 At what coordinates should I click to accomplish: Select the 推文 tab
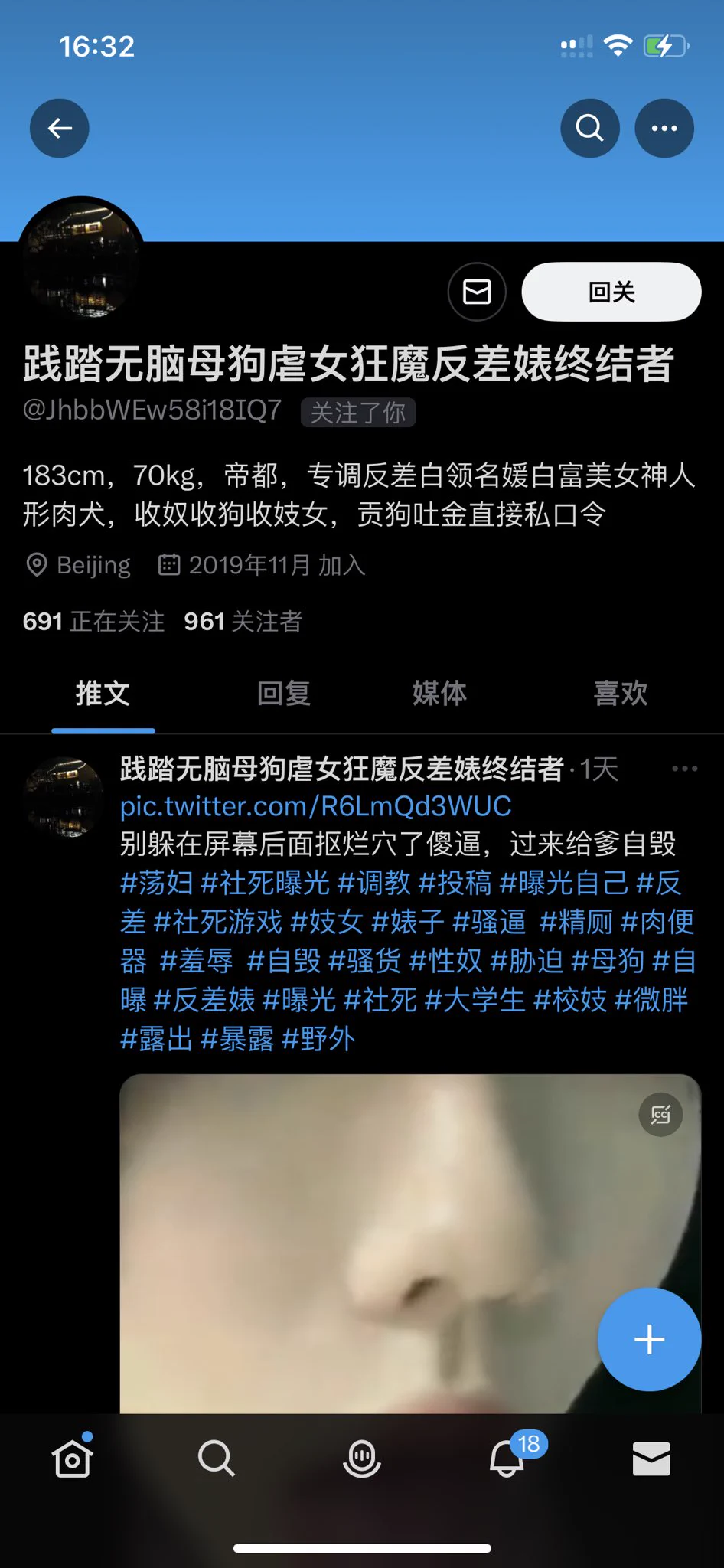[x=103, y=694]
